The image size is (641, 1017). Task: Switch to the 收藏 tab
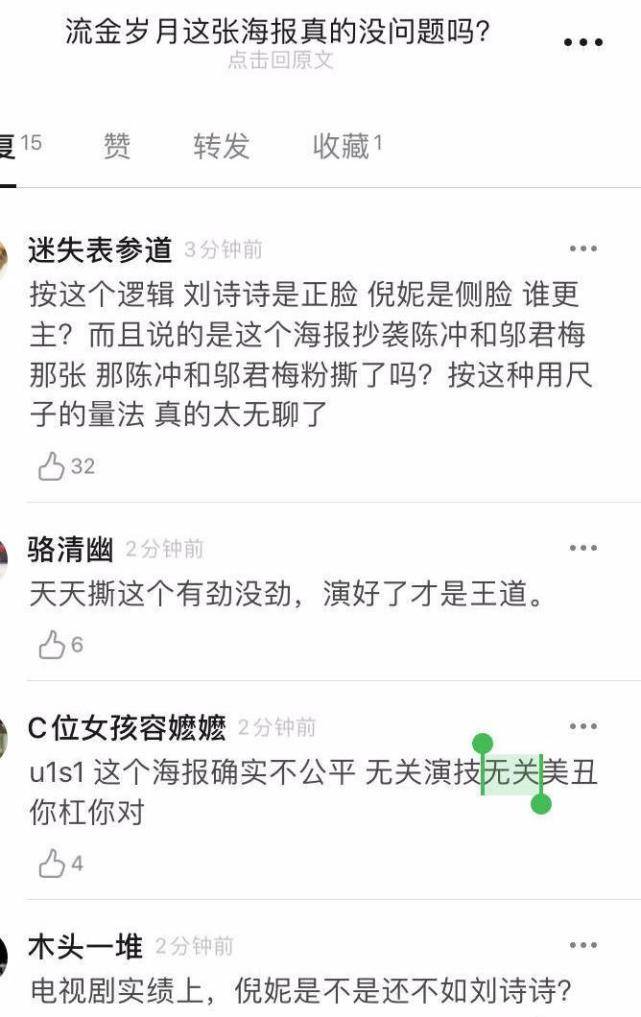coord(346,146)
